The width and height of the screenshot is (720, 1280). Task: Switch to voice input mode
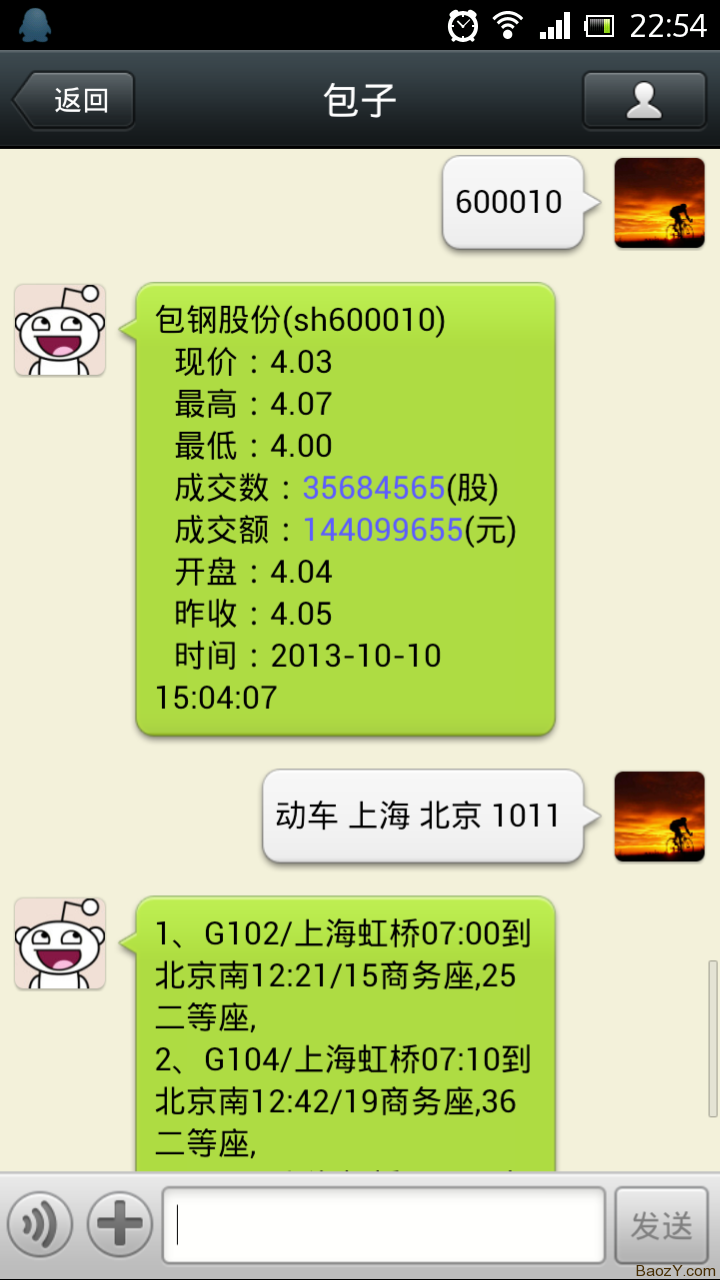click(x=40, y=1223)
